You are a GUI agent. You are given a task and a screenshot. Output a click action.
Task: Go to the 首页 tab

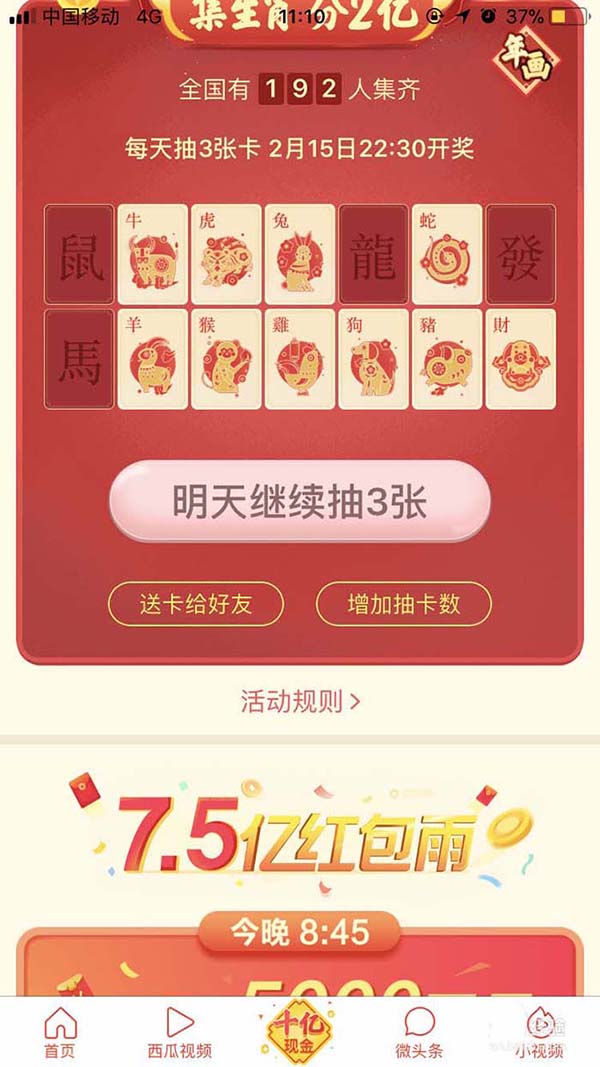tap(60, 1033)
